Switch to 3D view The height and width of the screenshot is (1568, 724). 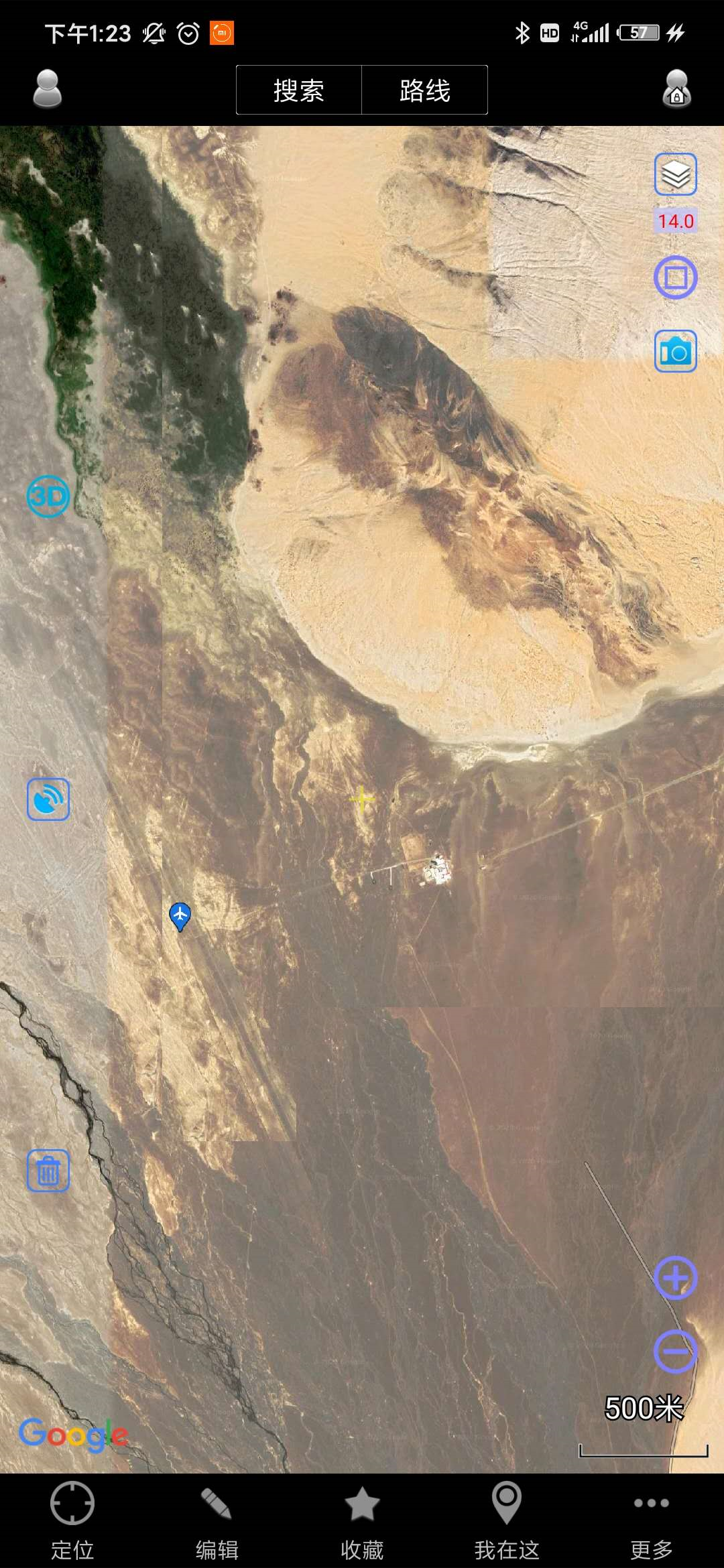pyautogui.click(x=48, y=497)
